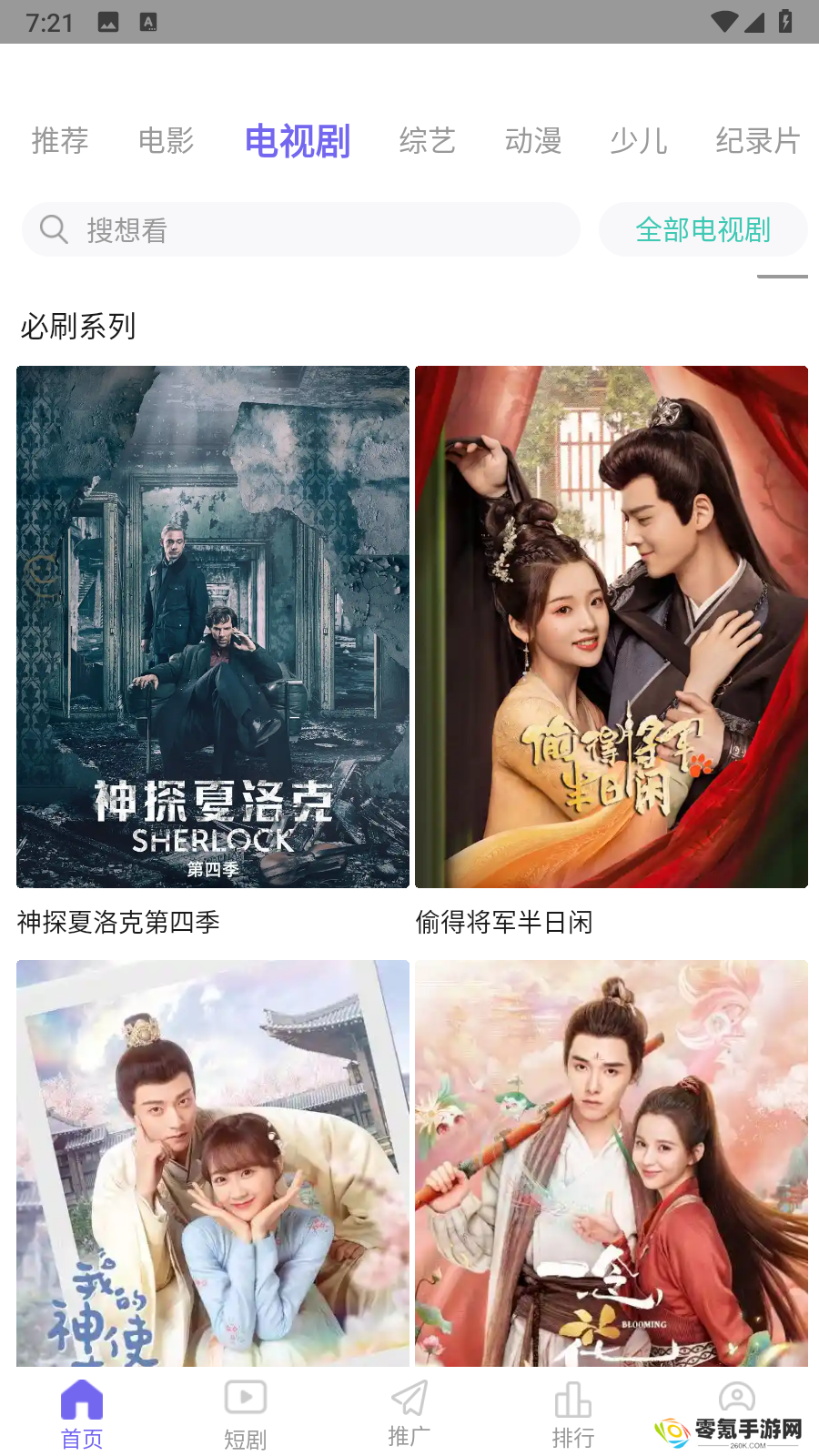Image resolution: width=819 pixels, height=1456 pixels.
Task: Select the 电视剧 tab
Action: pos(298,141)
